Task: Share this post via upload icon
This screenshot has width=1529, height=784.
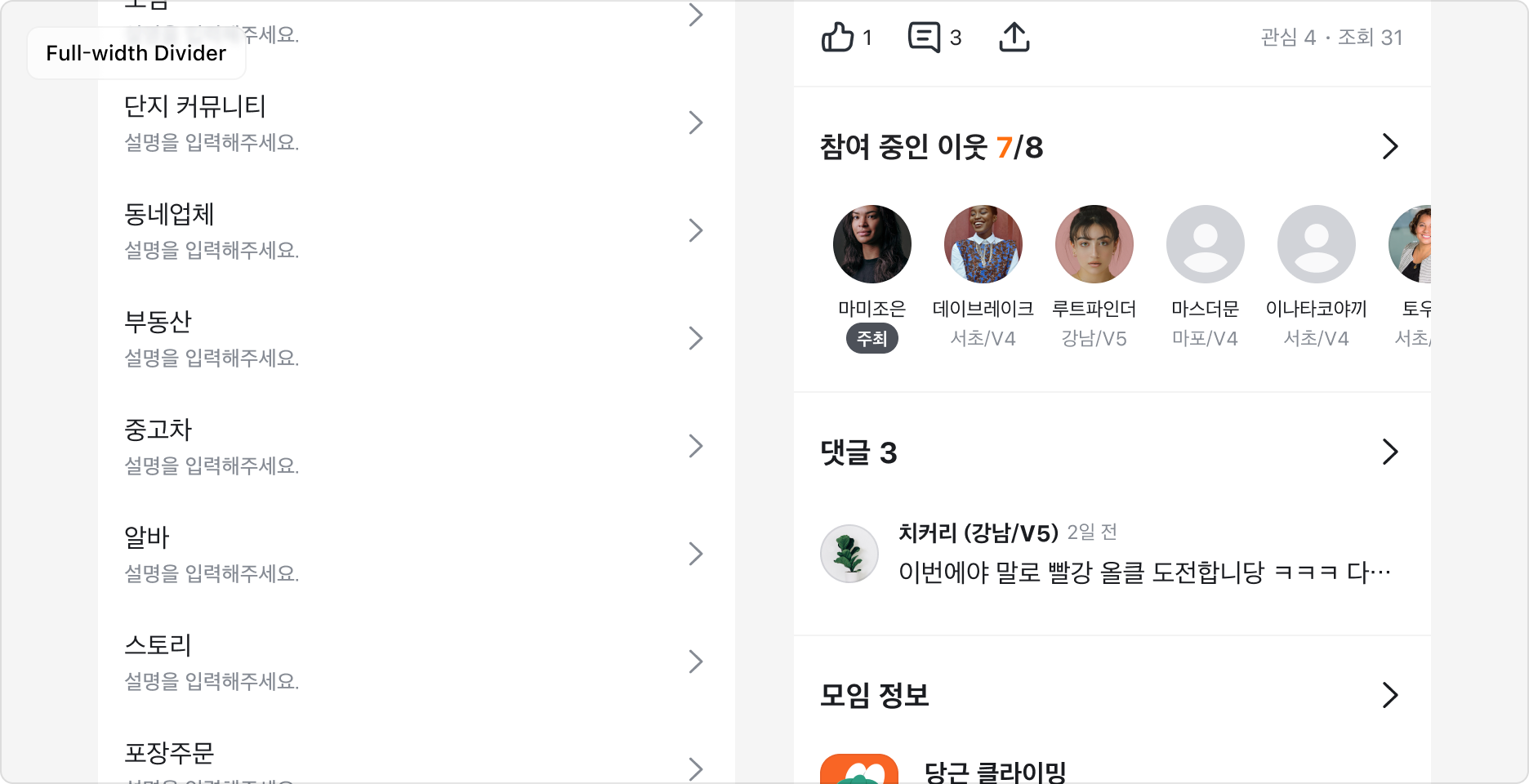Action: [1014, 38]
